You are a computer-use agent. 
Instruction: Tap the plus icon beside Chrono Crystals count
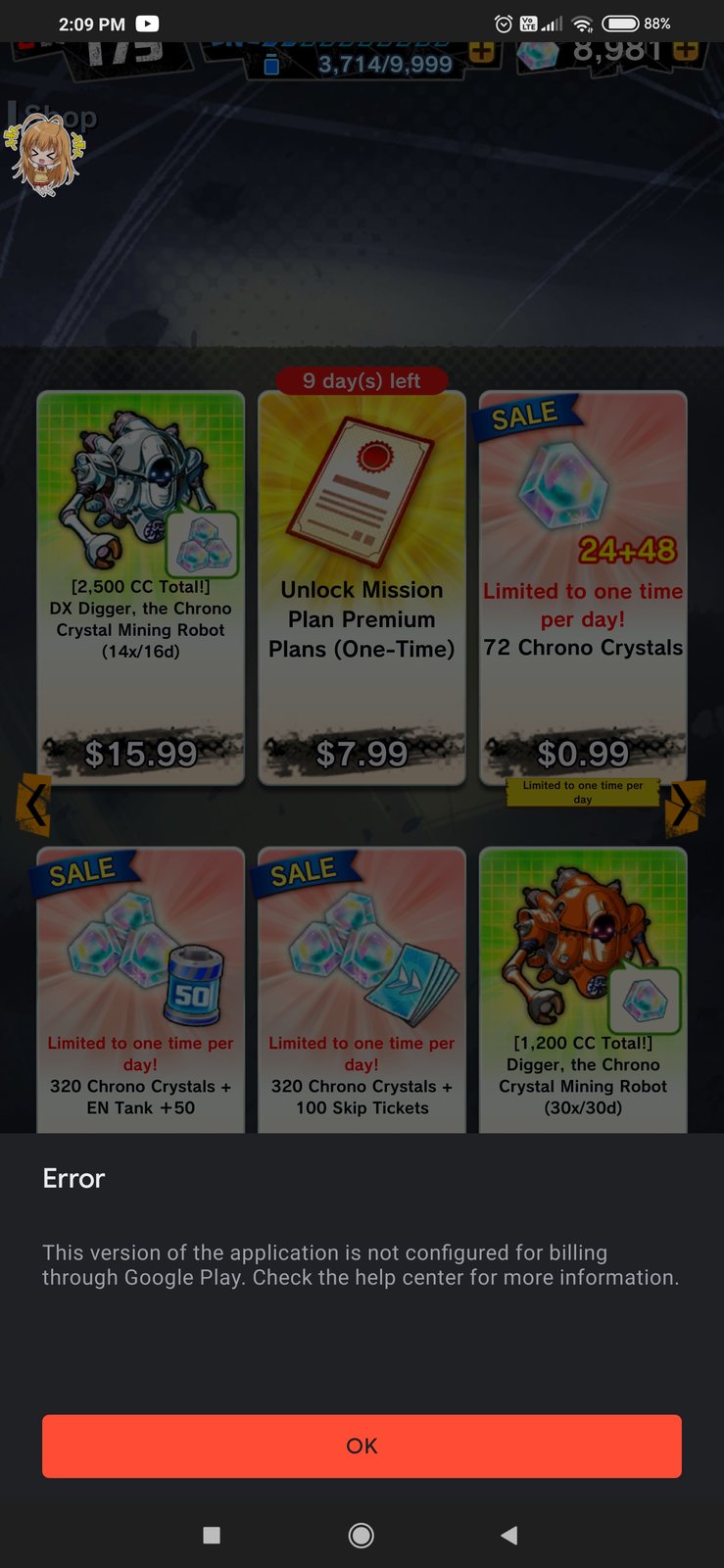686,50
